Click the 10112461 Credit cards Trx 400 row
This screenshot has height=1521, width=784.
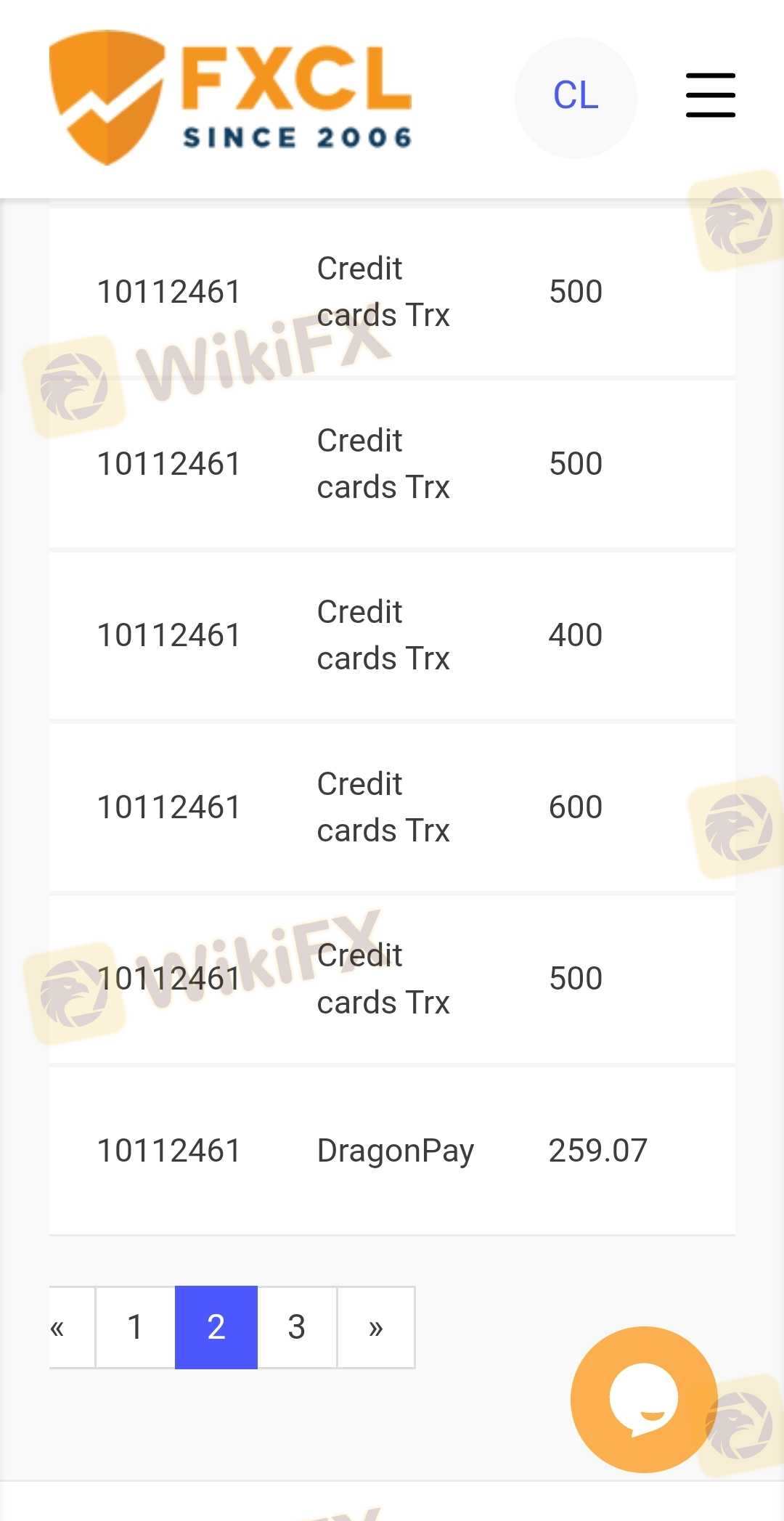point(392,635)
